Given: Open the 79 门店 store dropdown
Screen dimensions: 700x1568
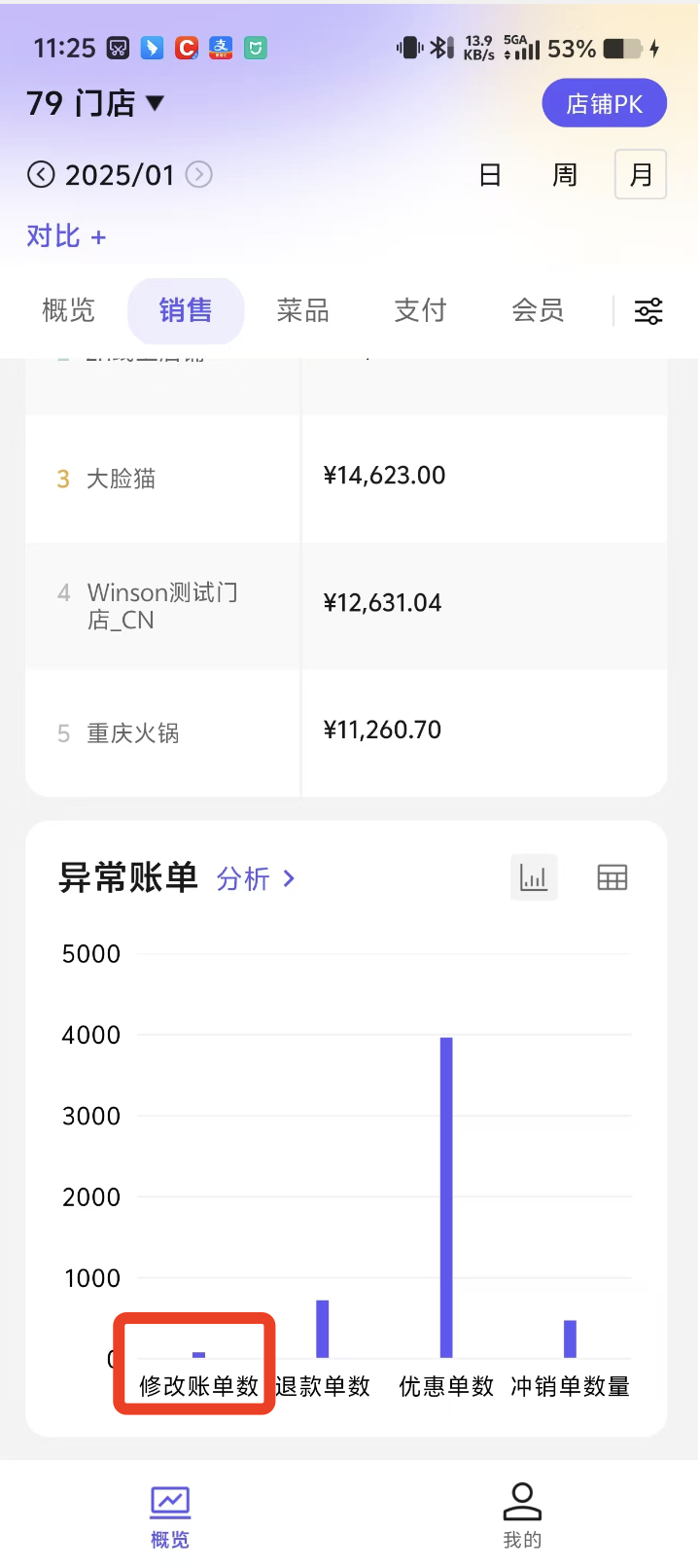Looking at the screenshot, I should click(x=95, y=103).
